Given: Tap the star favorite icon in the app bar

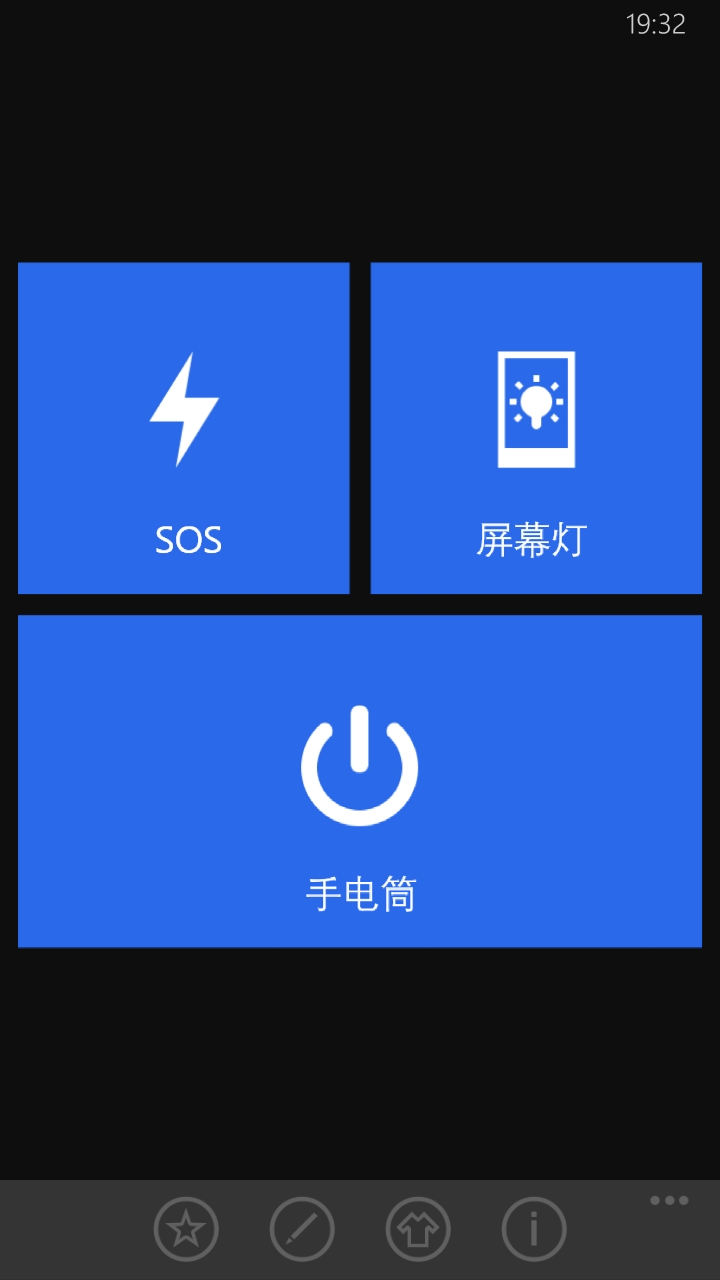Looking at the screenshot, I should point(186,1229).
